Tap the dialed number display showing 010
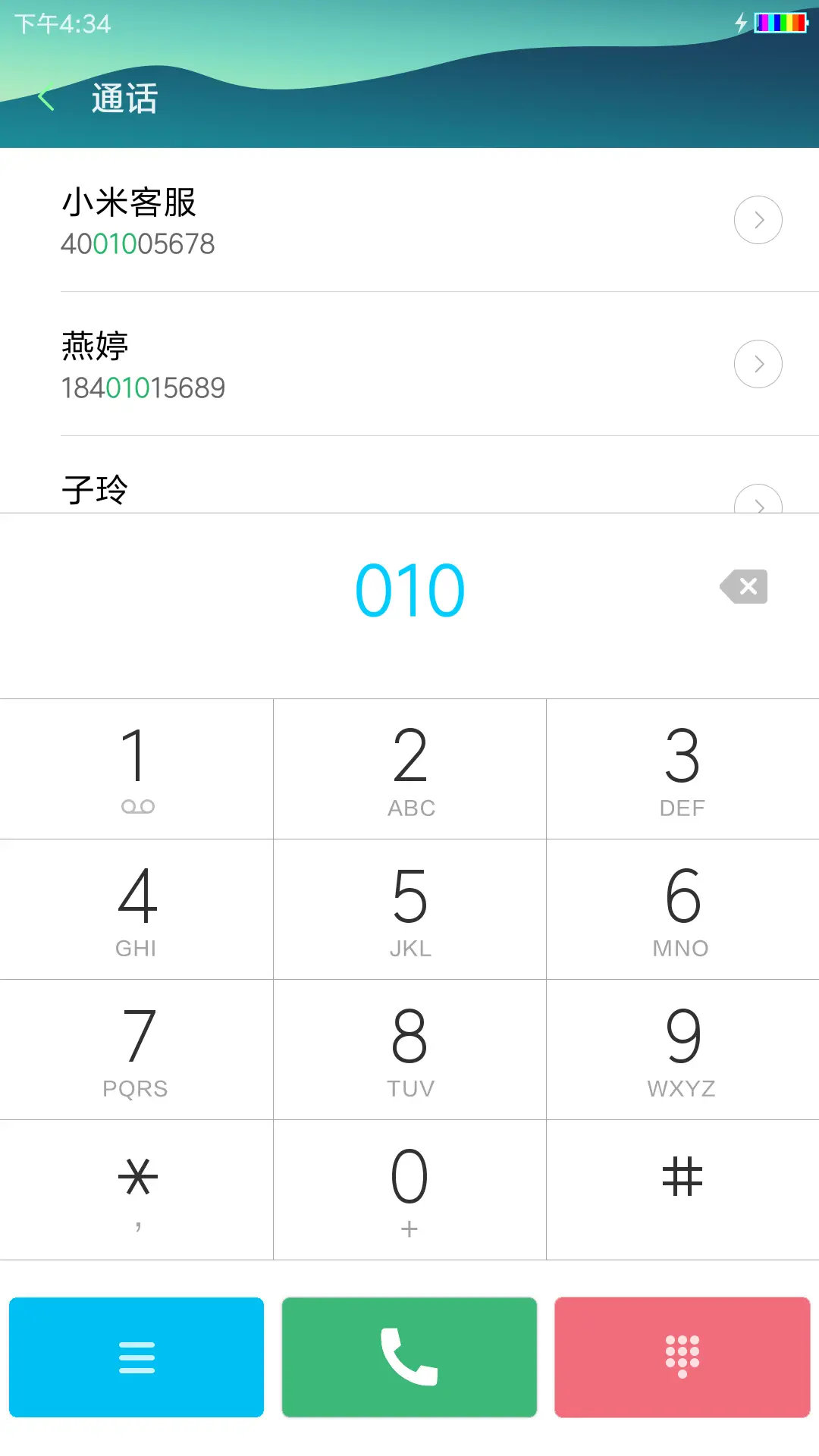 (409, 588)
